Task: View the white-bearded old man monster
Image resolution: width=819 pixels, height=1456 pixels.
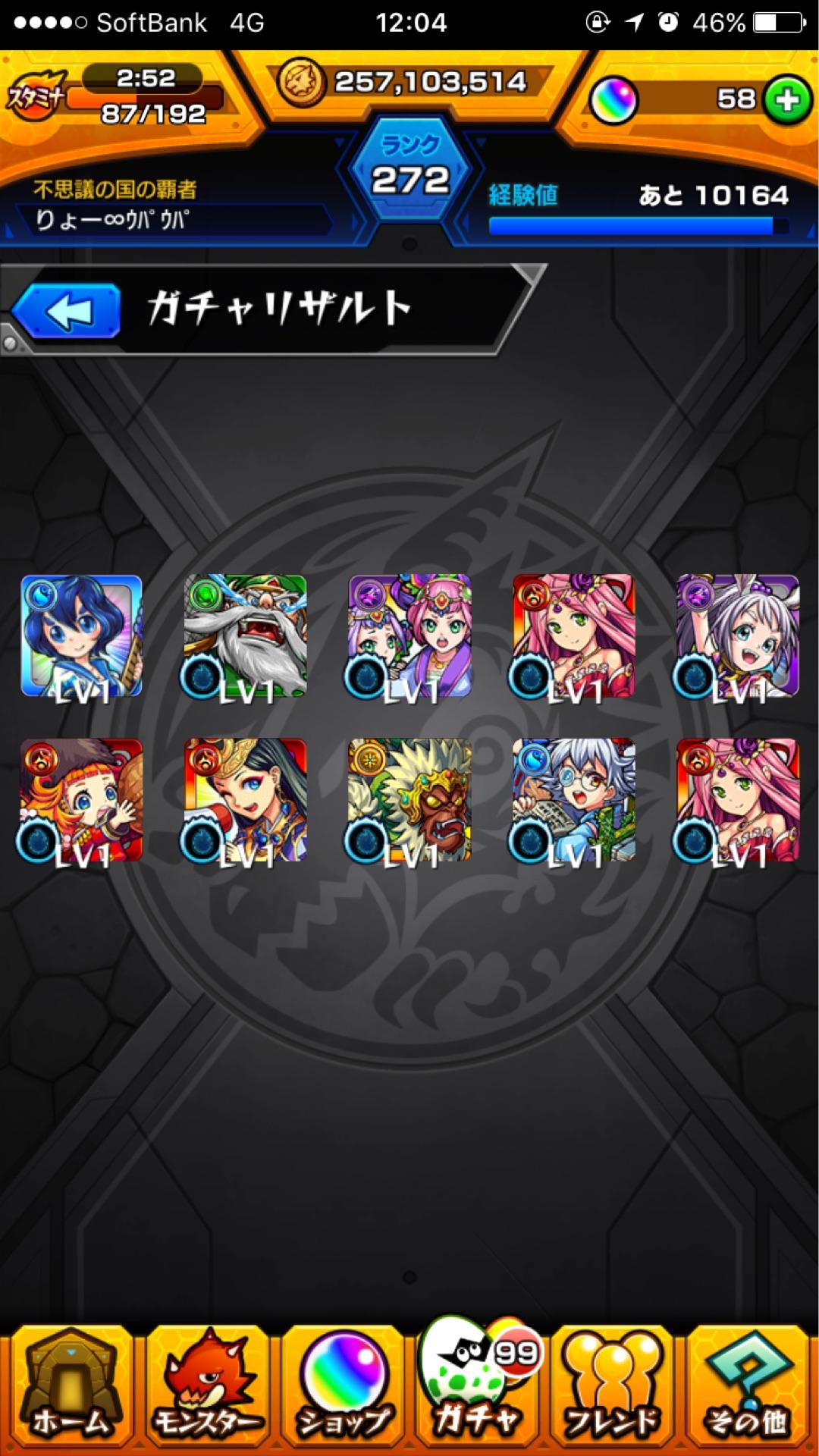Action: click(245, 635)
